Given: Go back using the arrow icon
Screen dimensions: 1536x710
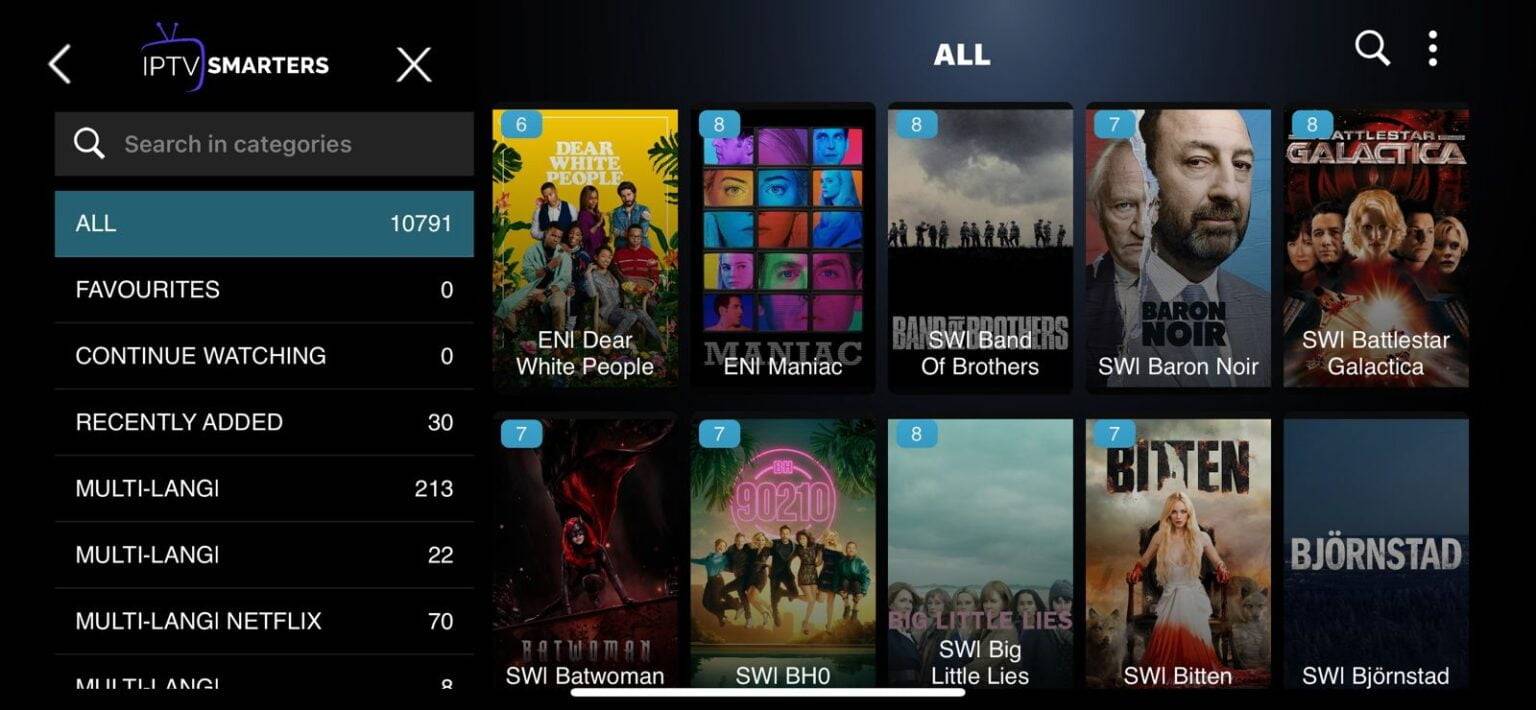Looking at the screenshot, I should [x=60, y=65].
